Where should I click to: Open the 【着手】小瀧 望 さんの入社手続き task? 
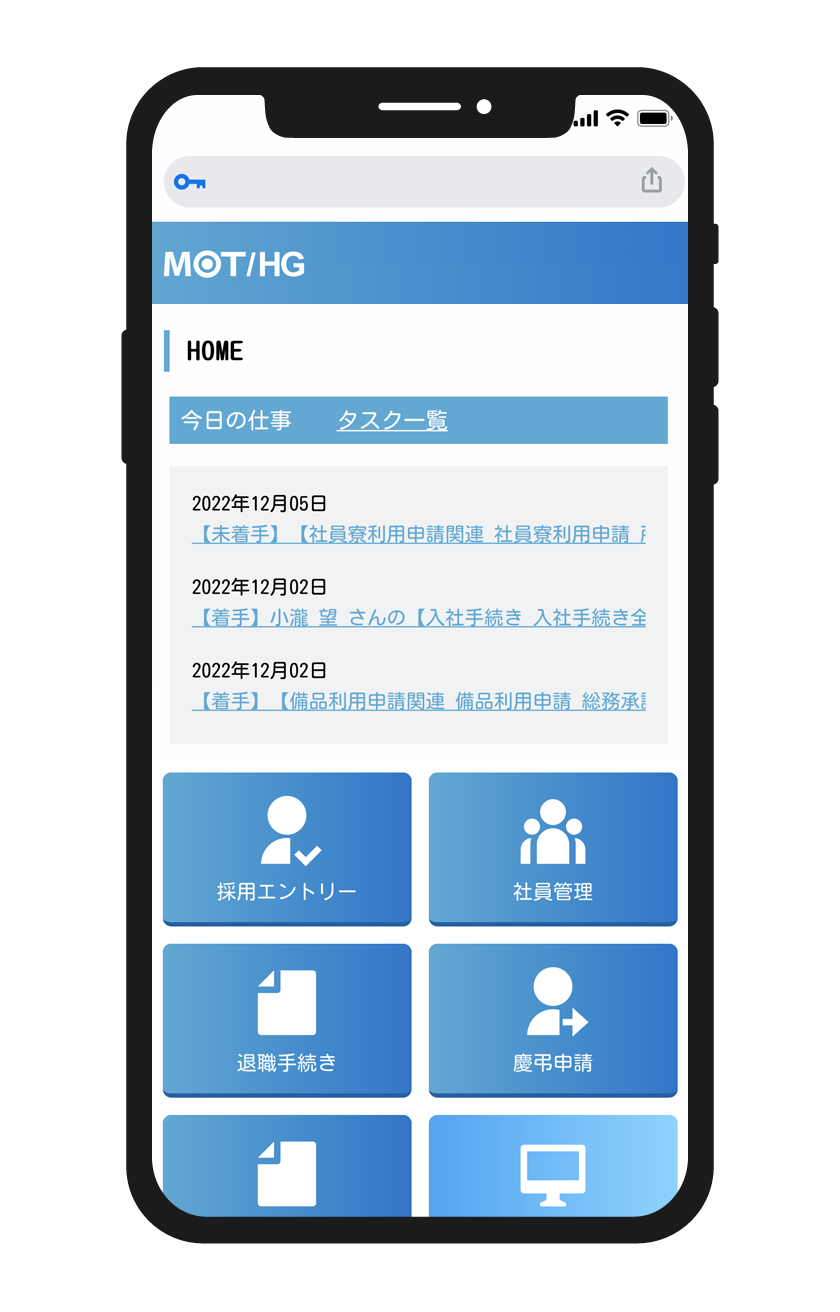pyautogui.click(x=418, y=618)
